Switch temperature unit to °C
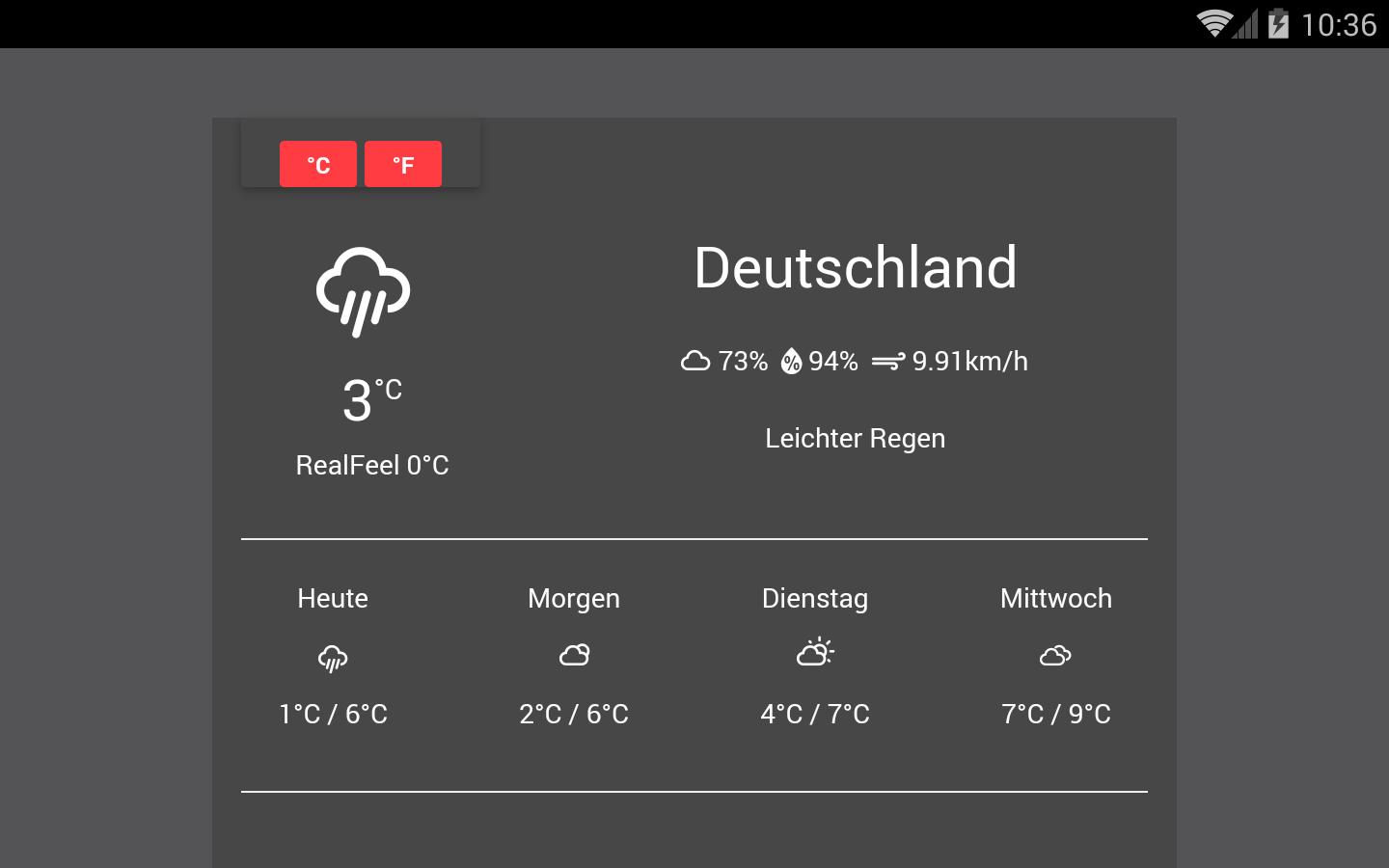 [318, 164]
